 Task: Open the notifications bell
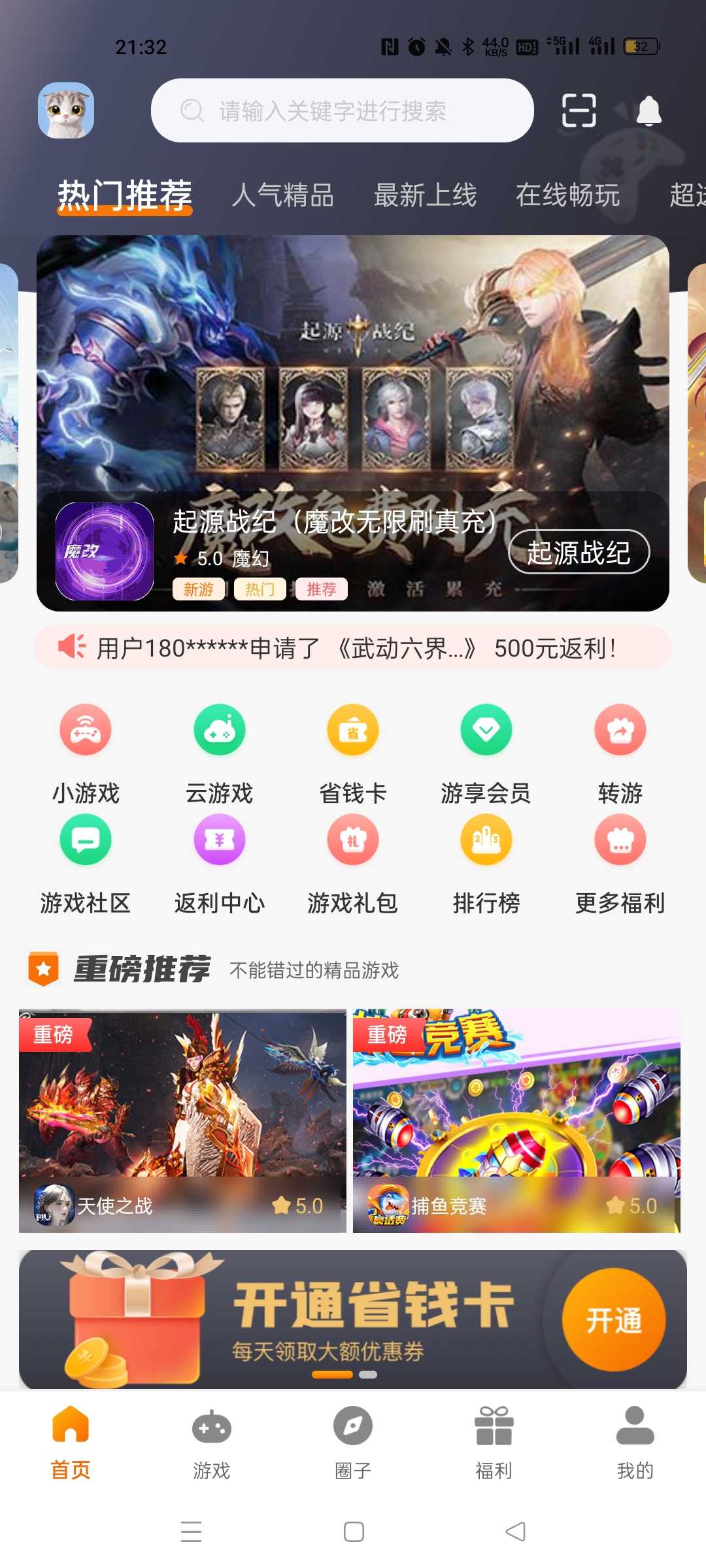click(x=648, y=110)
